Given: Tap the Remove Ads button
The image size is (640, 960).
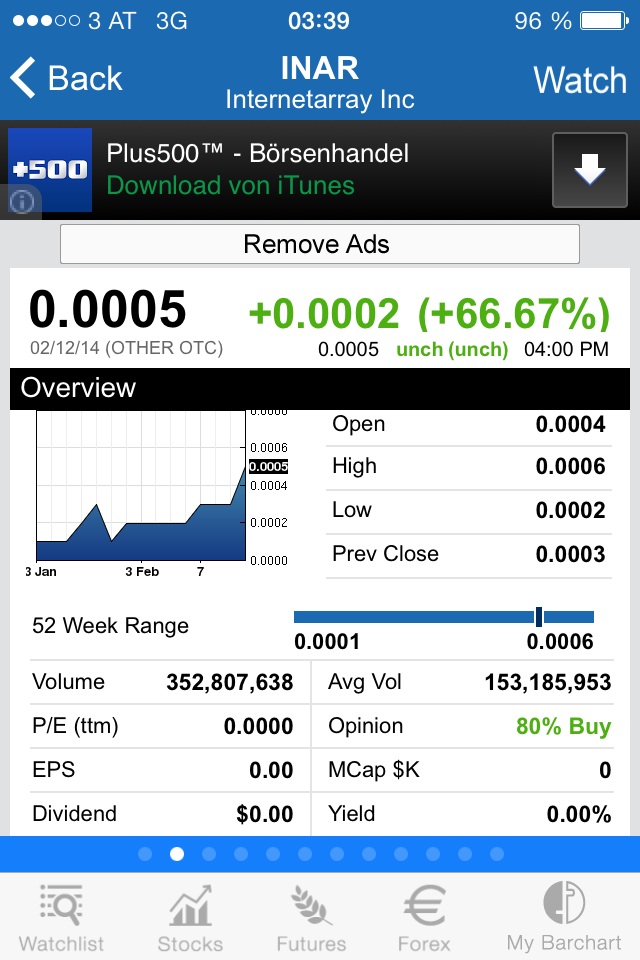Looking at the screenshot, I should pos(319,244).
